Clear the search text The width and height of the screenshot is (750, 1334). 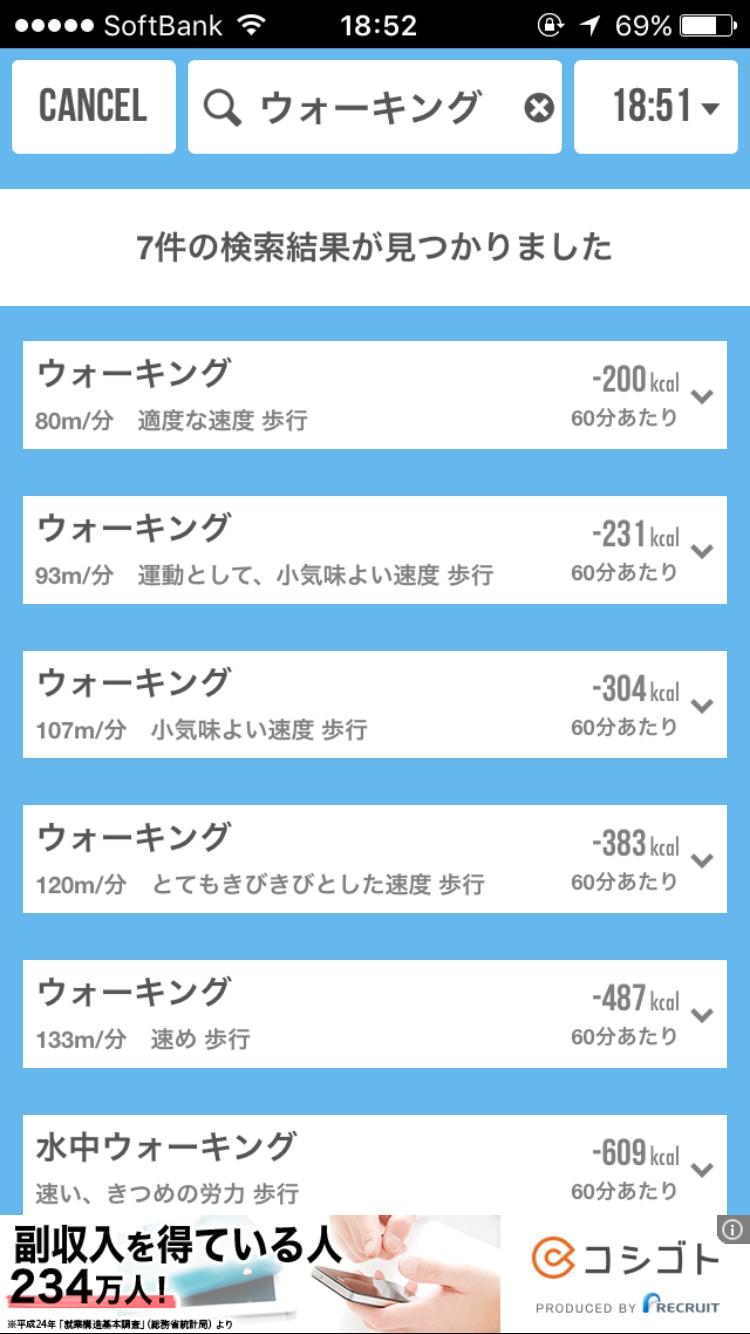click(539, 107)
